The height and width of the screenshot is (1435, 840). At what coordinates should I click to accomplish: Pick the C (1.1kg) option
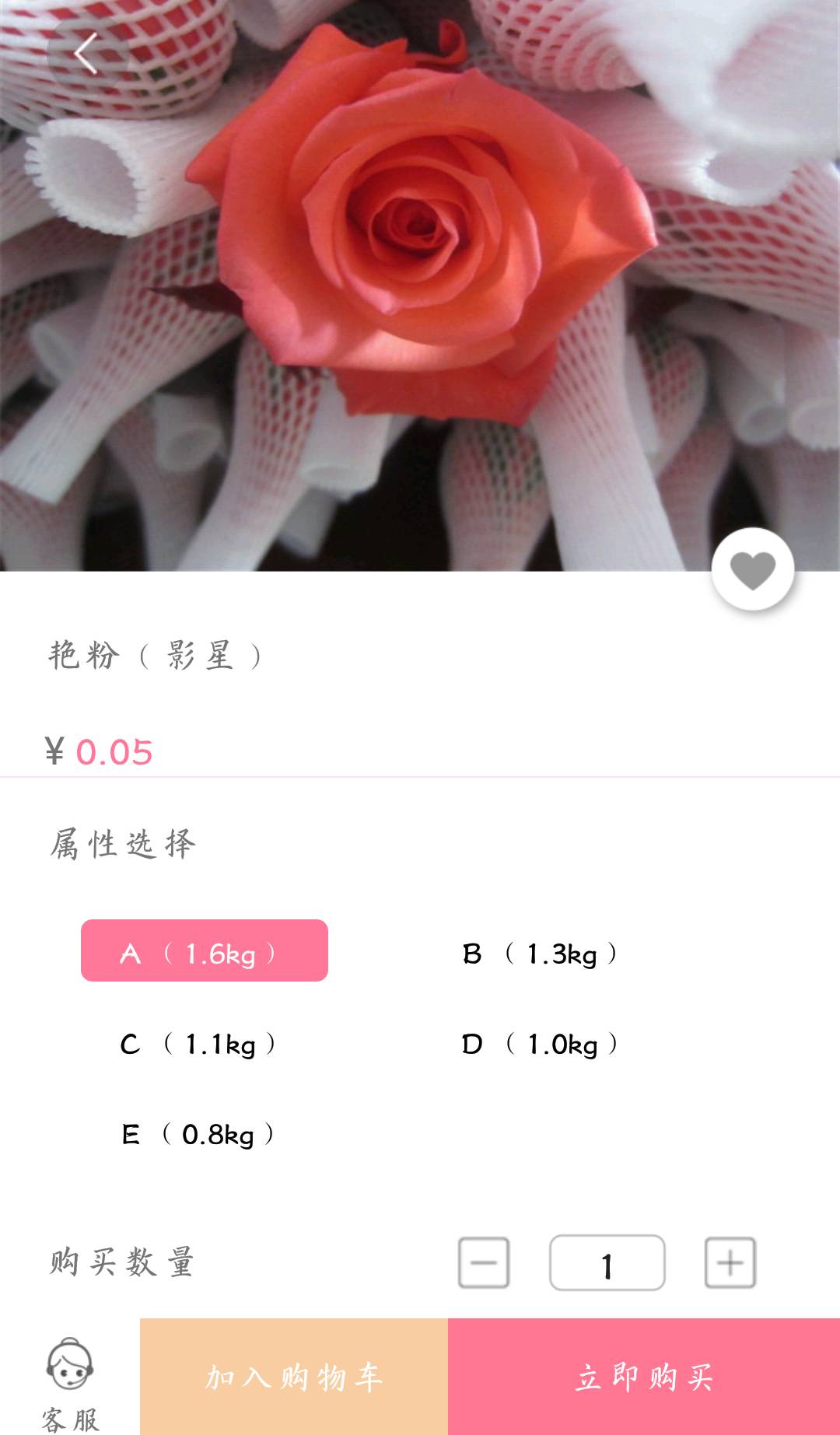coord(198,1044)
